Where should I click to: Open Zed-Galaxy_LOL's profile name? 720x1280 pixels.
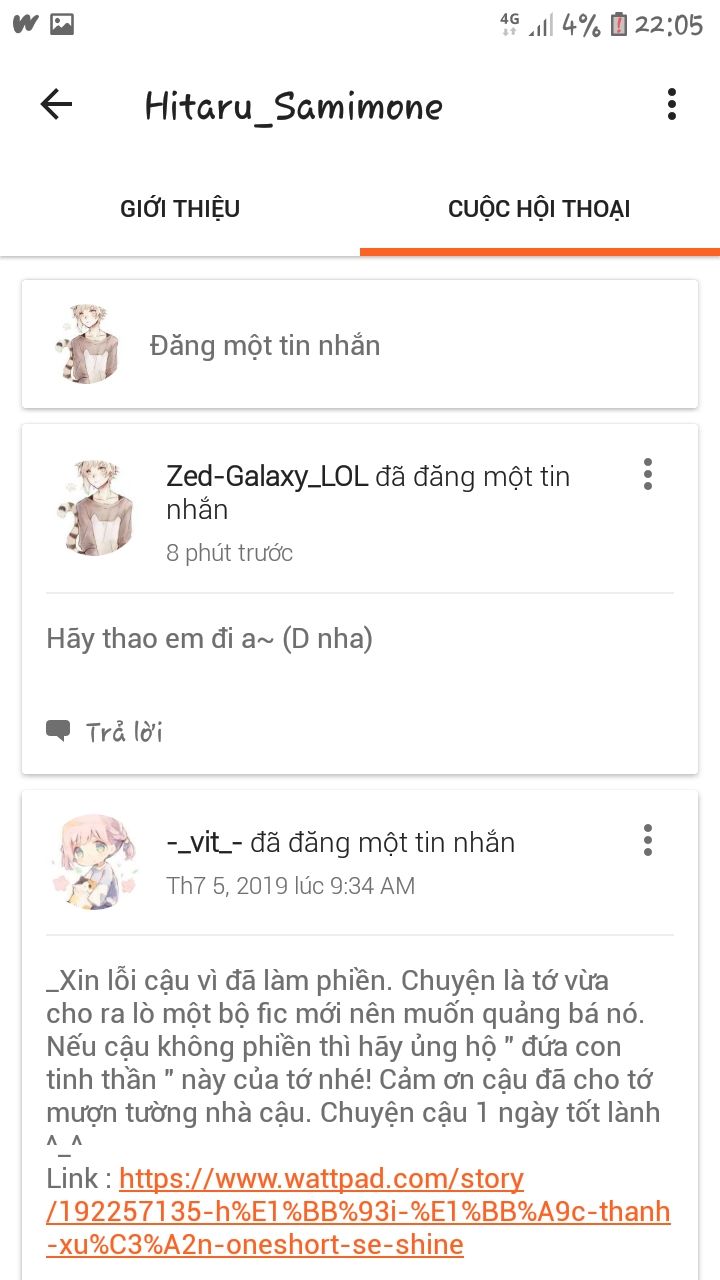point(267,477)
